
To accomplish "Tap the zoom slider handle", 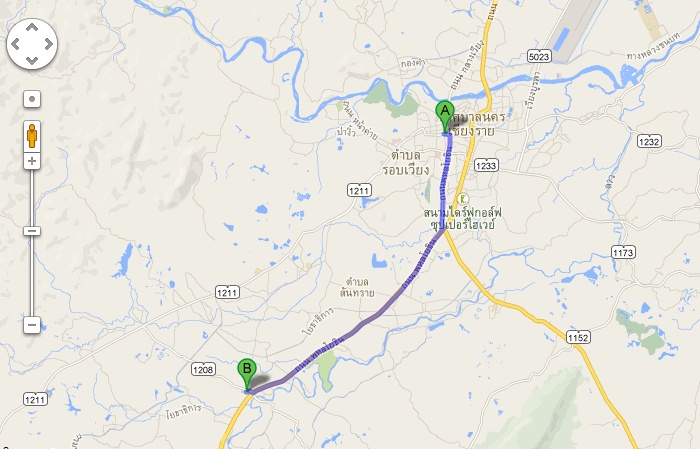I will (x=32, y=231).
